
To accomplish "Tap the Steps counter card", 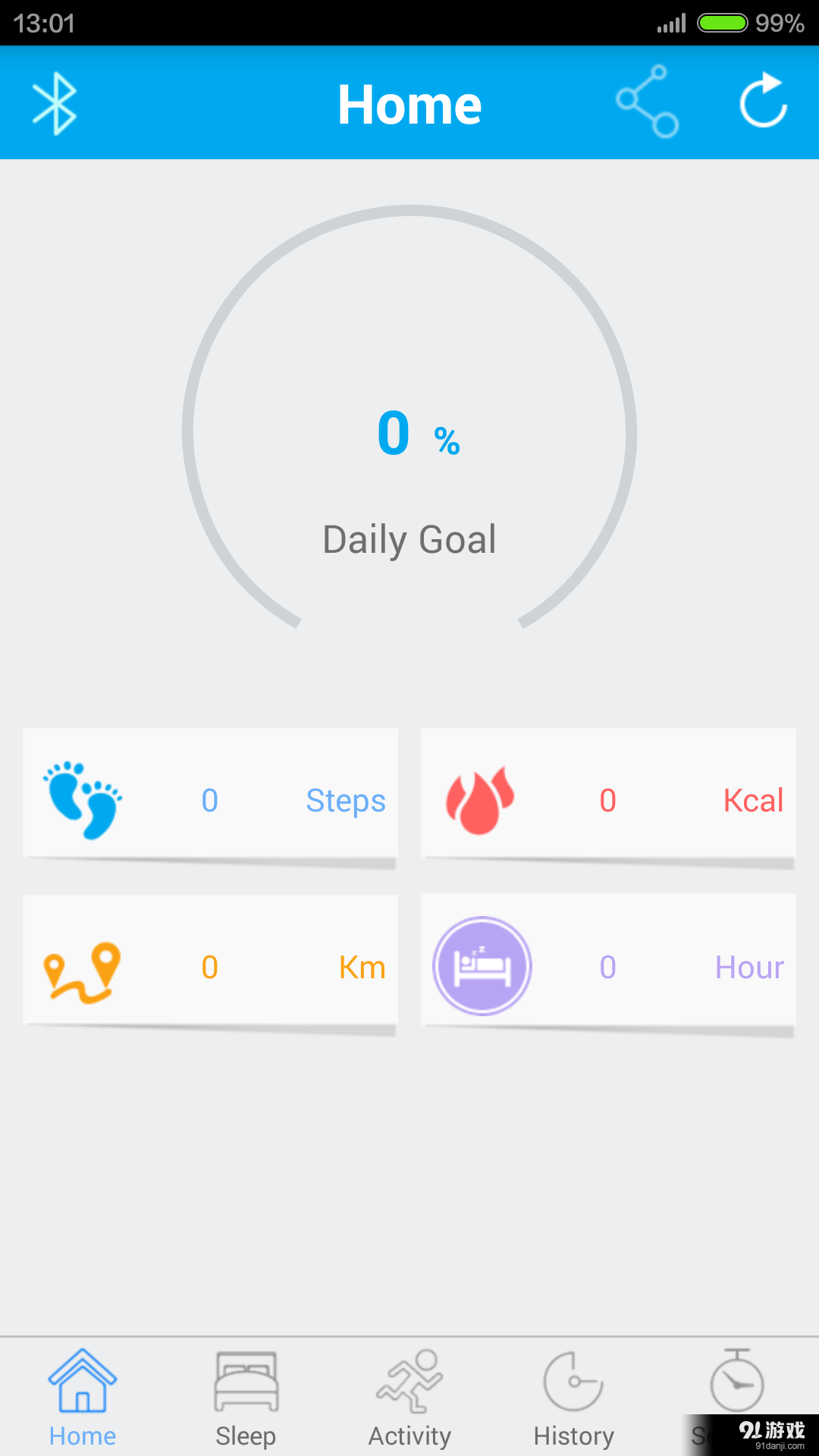I will point(210,794).
